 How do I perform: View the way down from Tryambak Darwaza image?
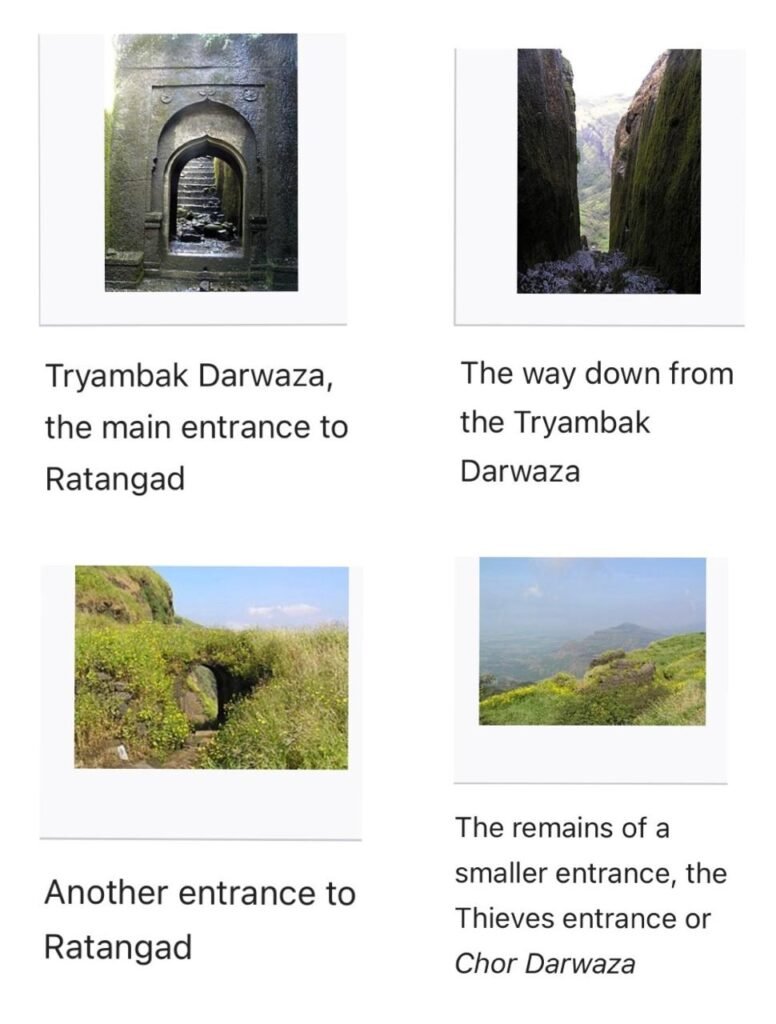tap(609, 170)
